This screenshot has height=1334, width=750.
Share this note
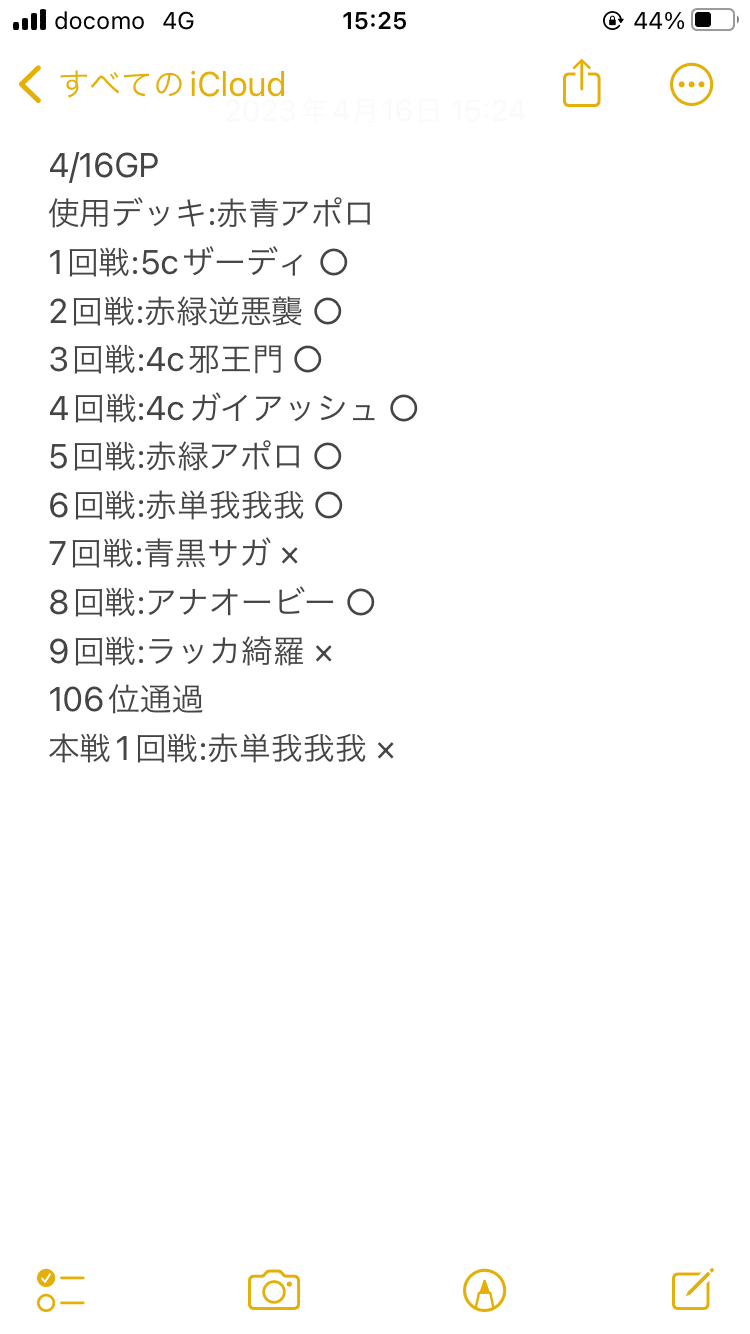click(x=582, y=82)
